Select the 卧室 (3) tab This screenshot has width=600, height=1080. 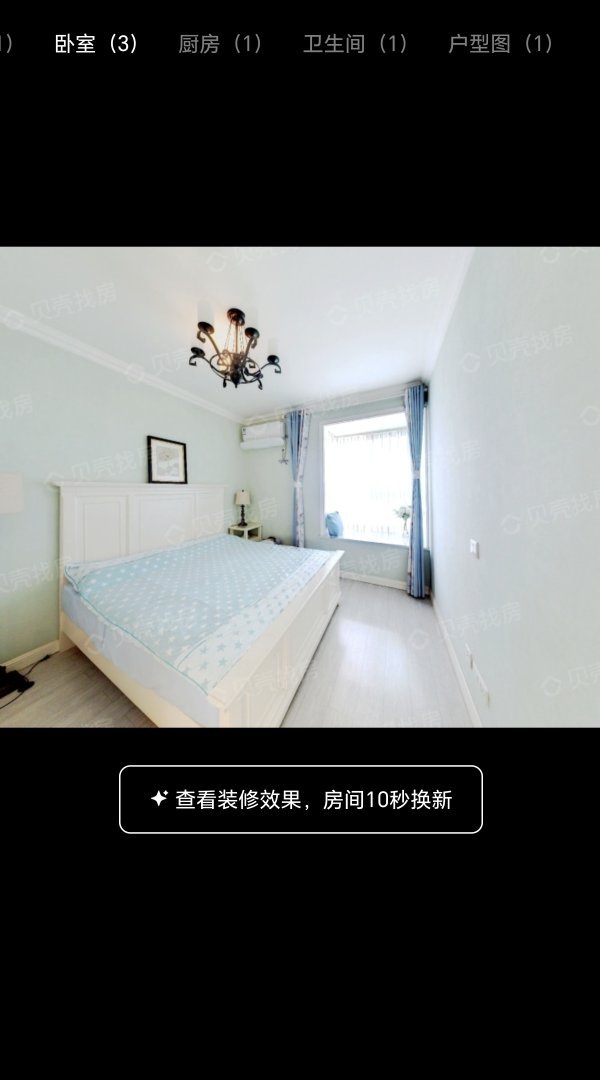(x=96, y=44)
